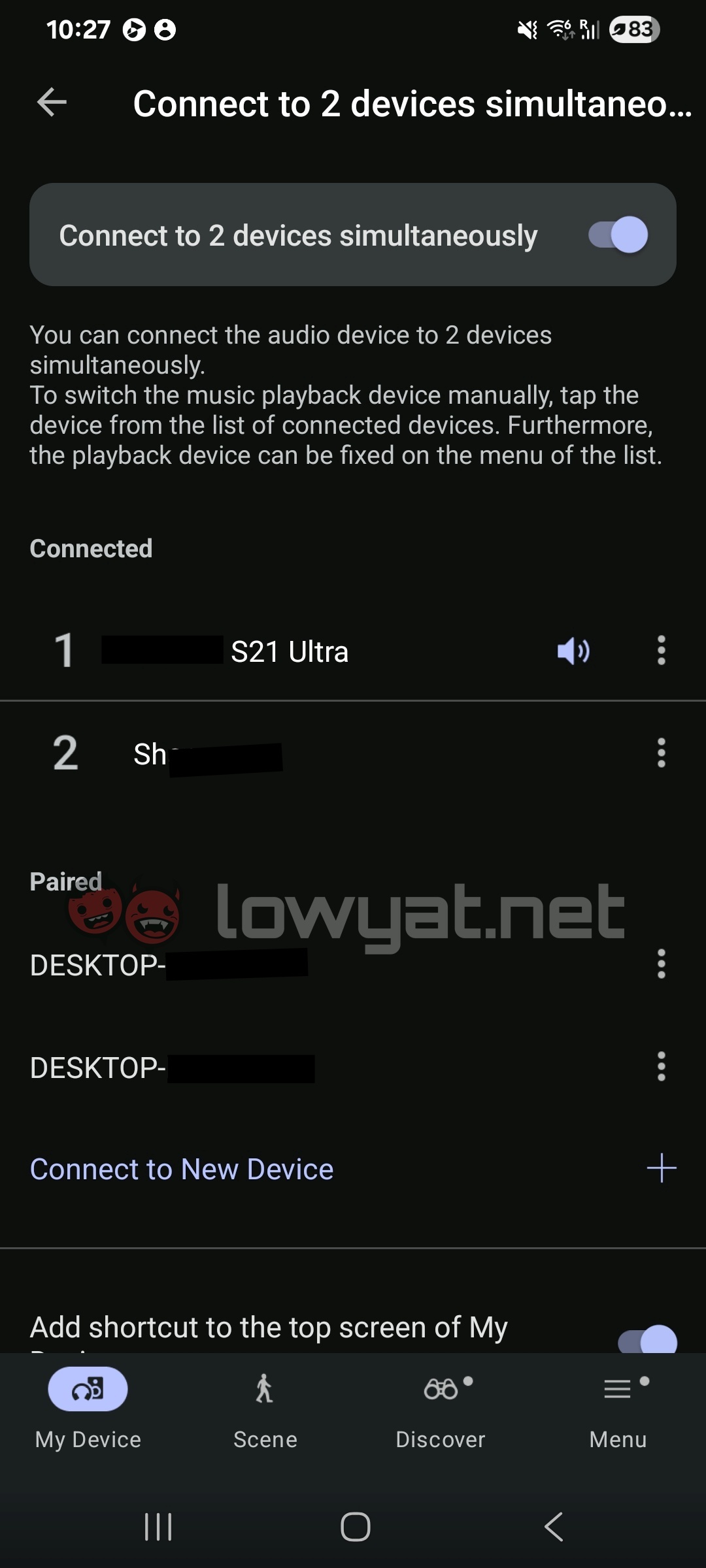Disable Connect to 2 devices simultaneously
Viewport: 706px width, 1568px height.
coord(618,235)
